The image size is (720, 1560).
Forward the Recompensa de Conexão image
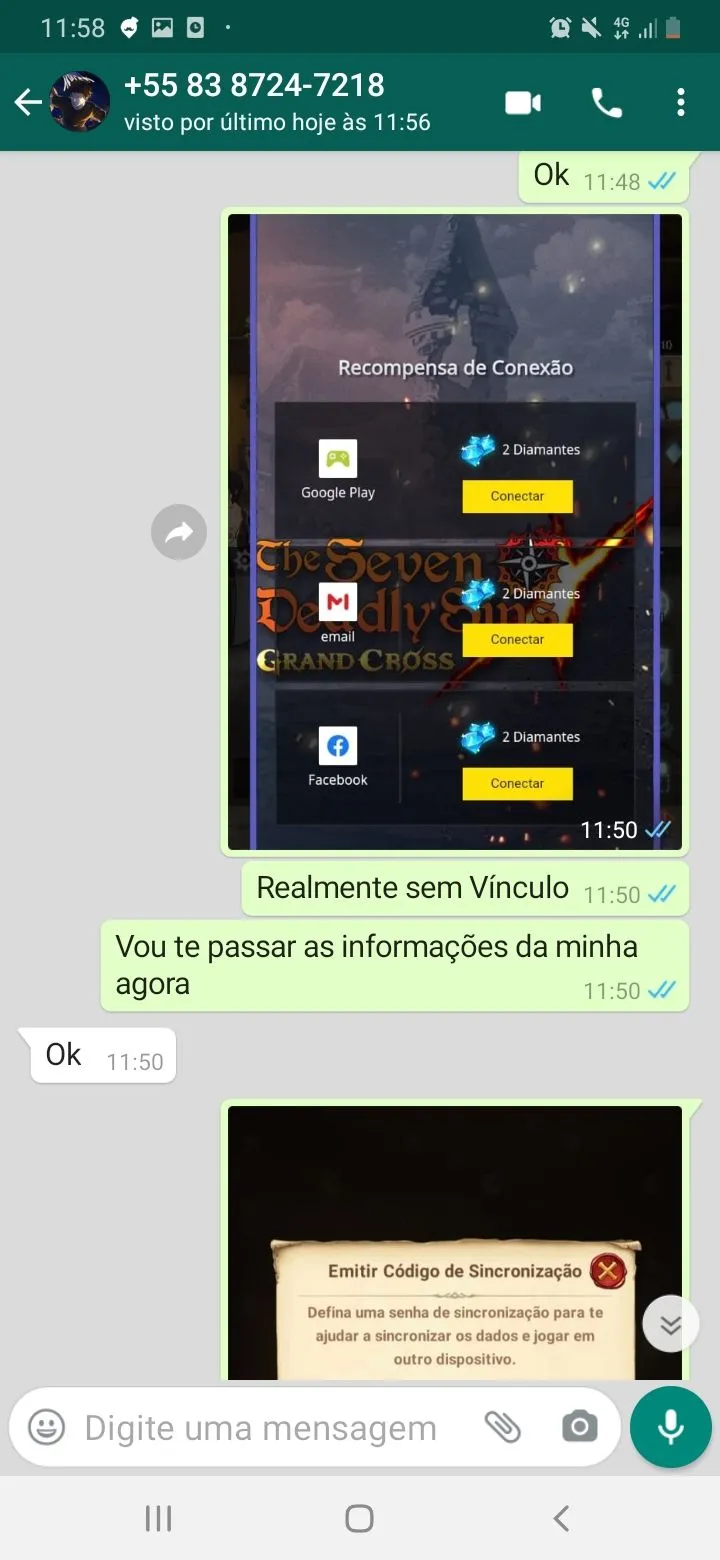(179, 533)
